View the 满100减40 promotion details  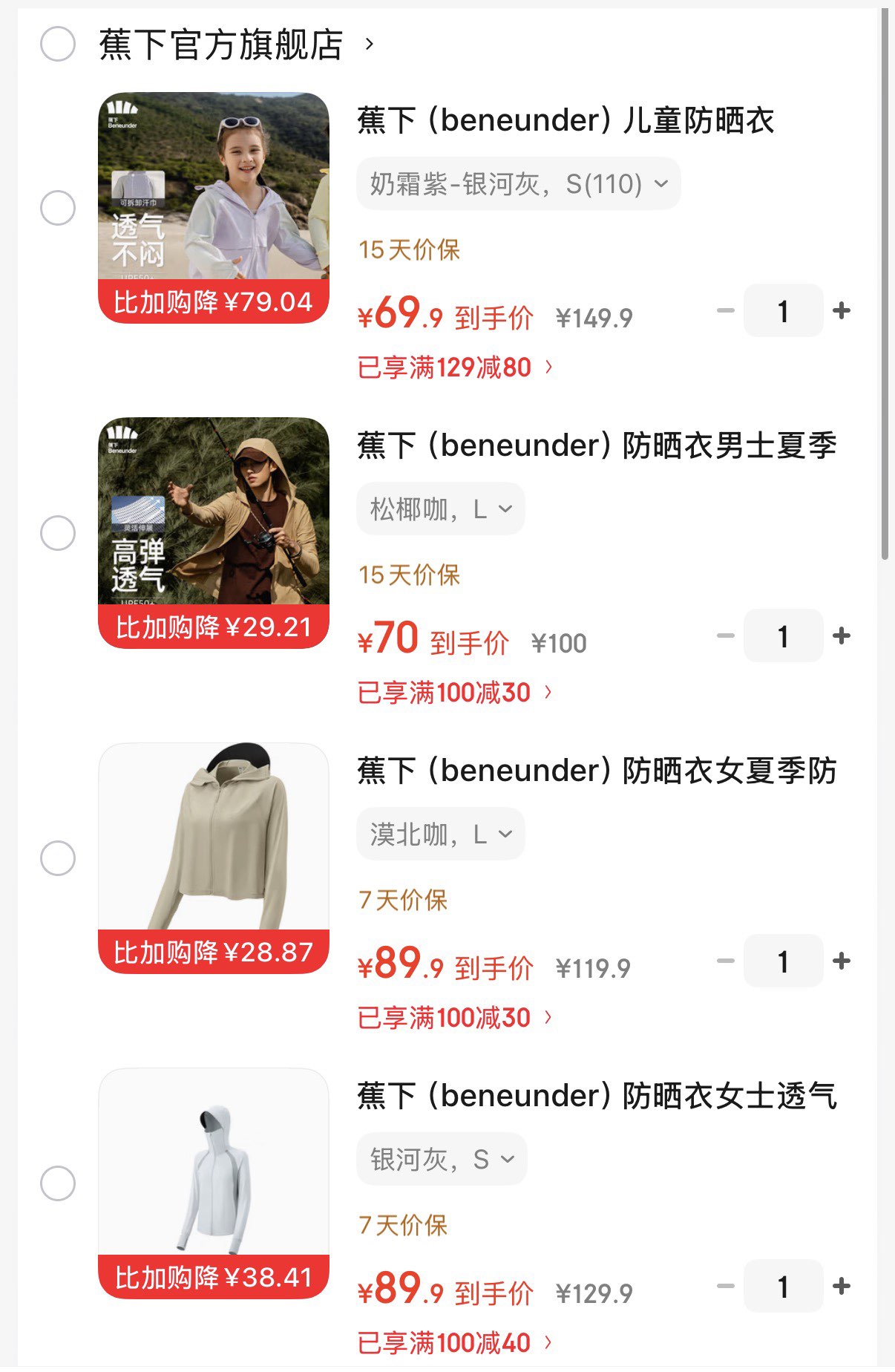454,1343
